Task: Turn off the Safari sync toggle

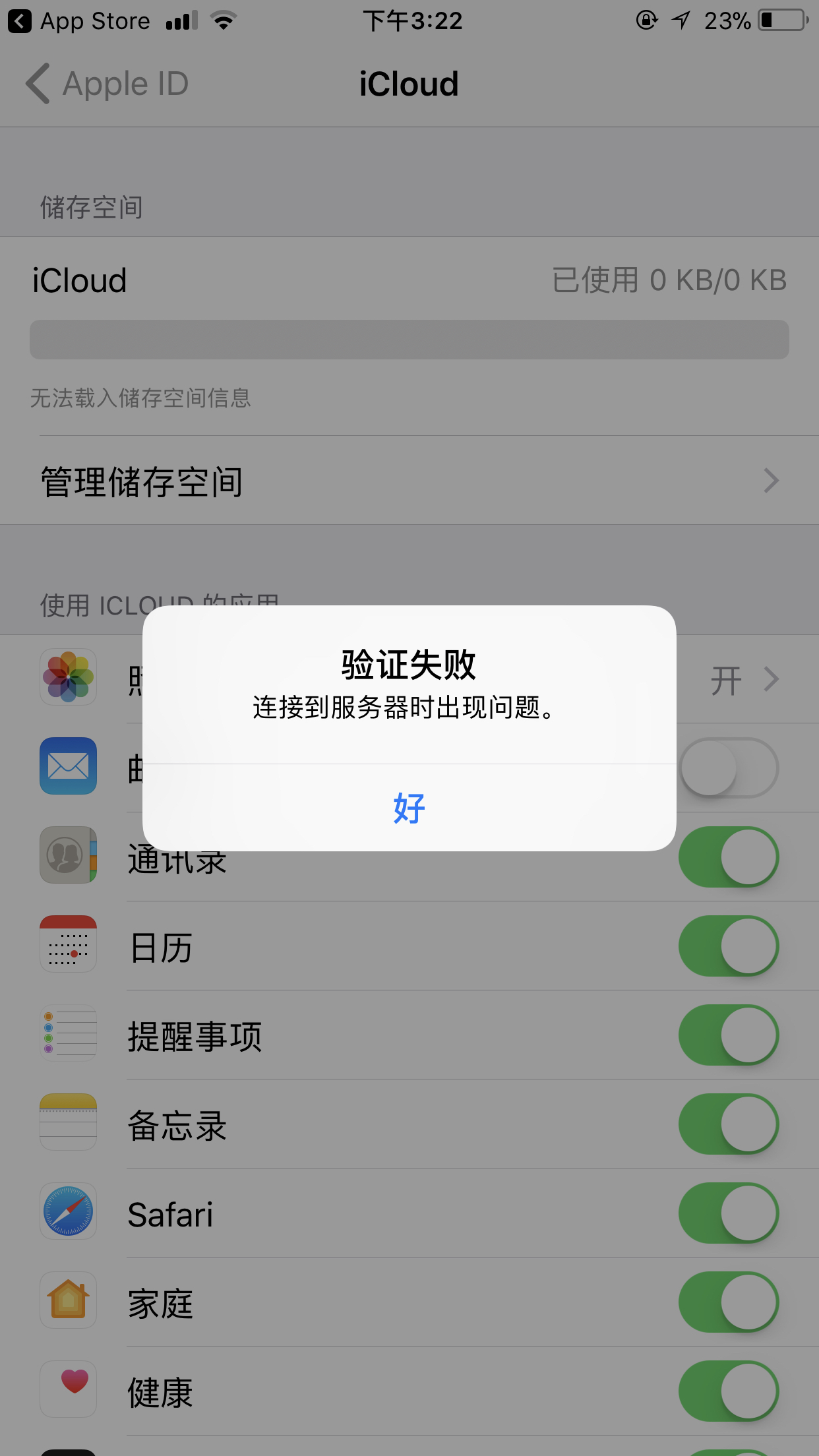Action: (727, 1213)
